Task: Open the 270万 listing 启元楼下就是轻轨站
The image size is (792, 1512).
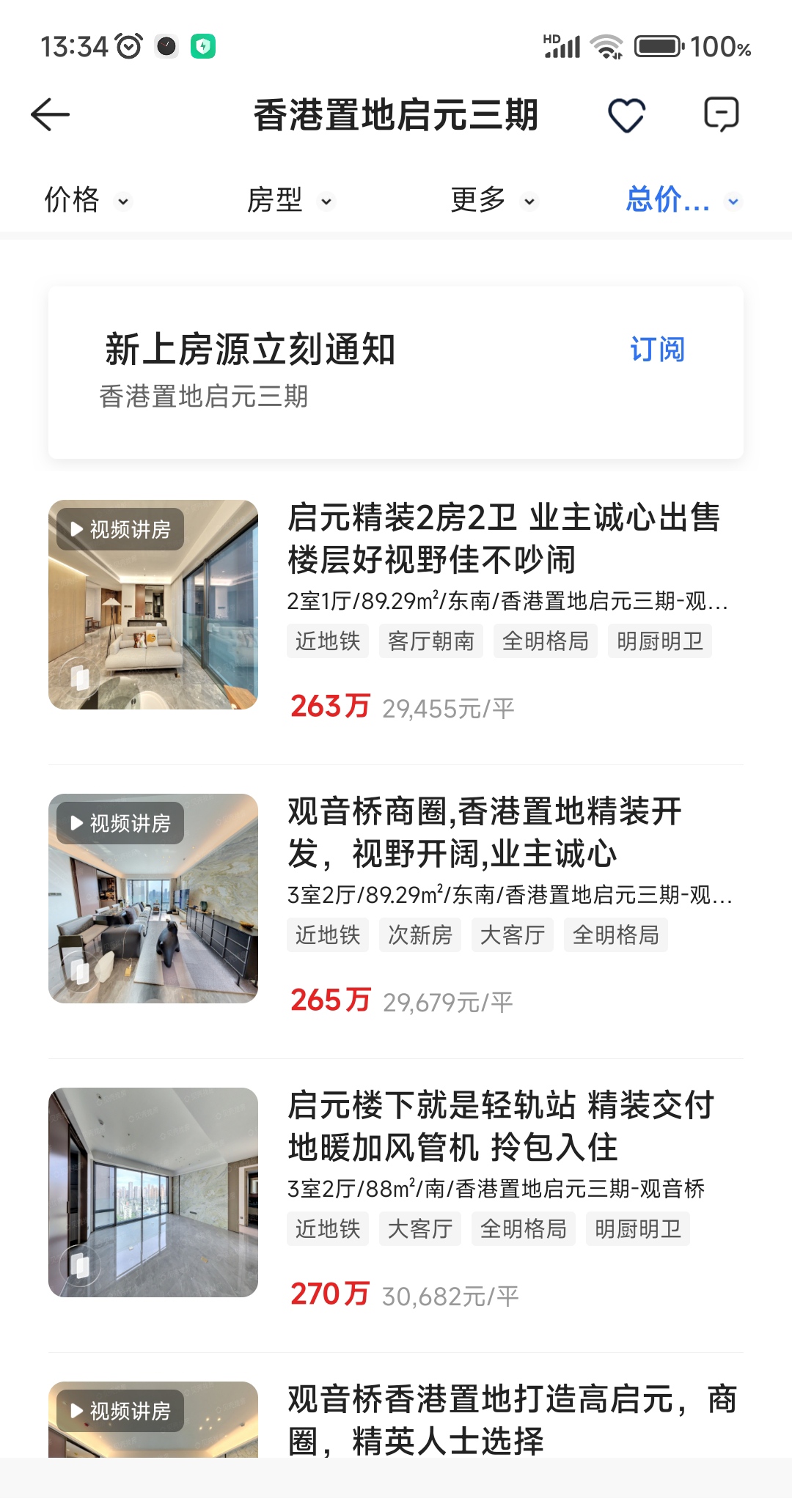Action: (500, 1126)
